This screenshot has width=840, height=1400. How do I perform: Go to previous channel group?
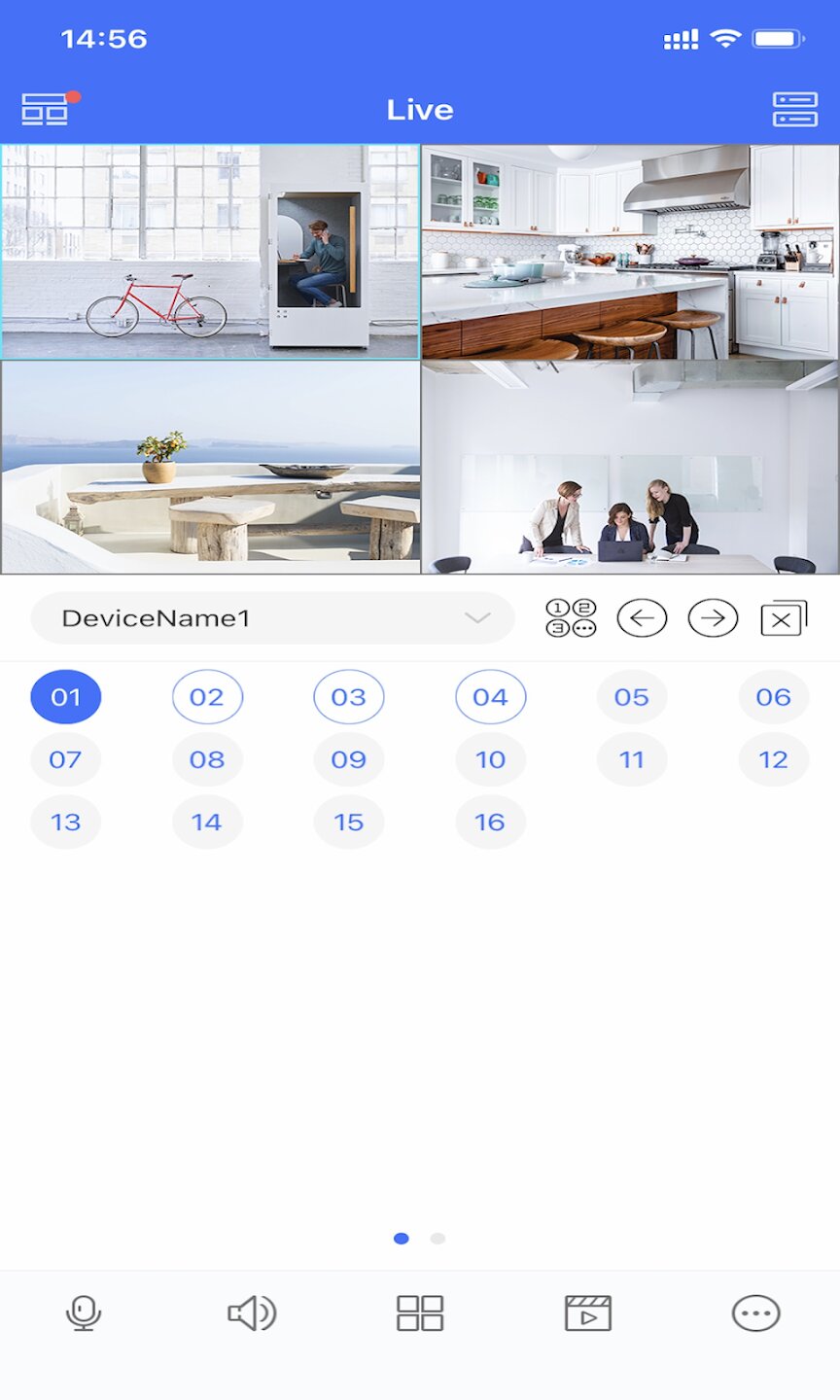642,618
